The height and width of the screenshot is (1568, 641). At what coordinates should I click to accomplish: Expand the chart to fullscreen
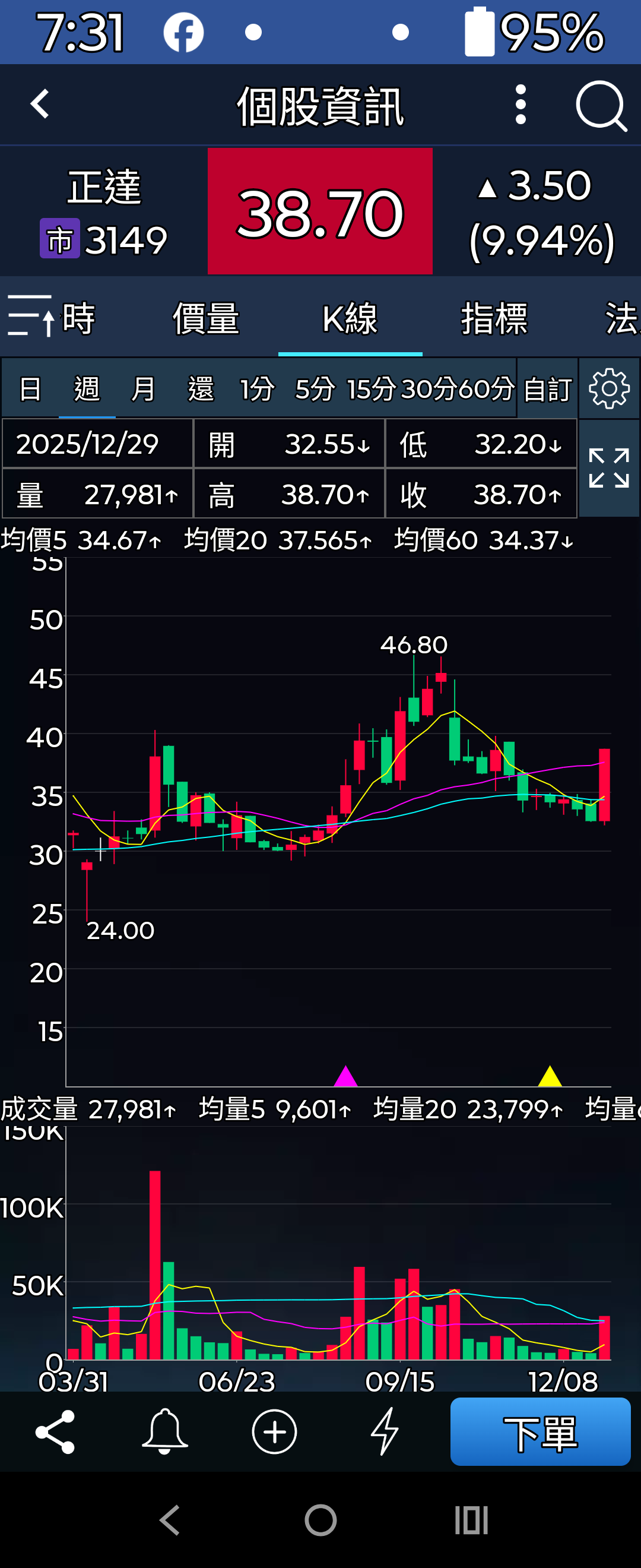tap(609, 469)
